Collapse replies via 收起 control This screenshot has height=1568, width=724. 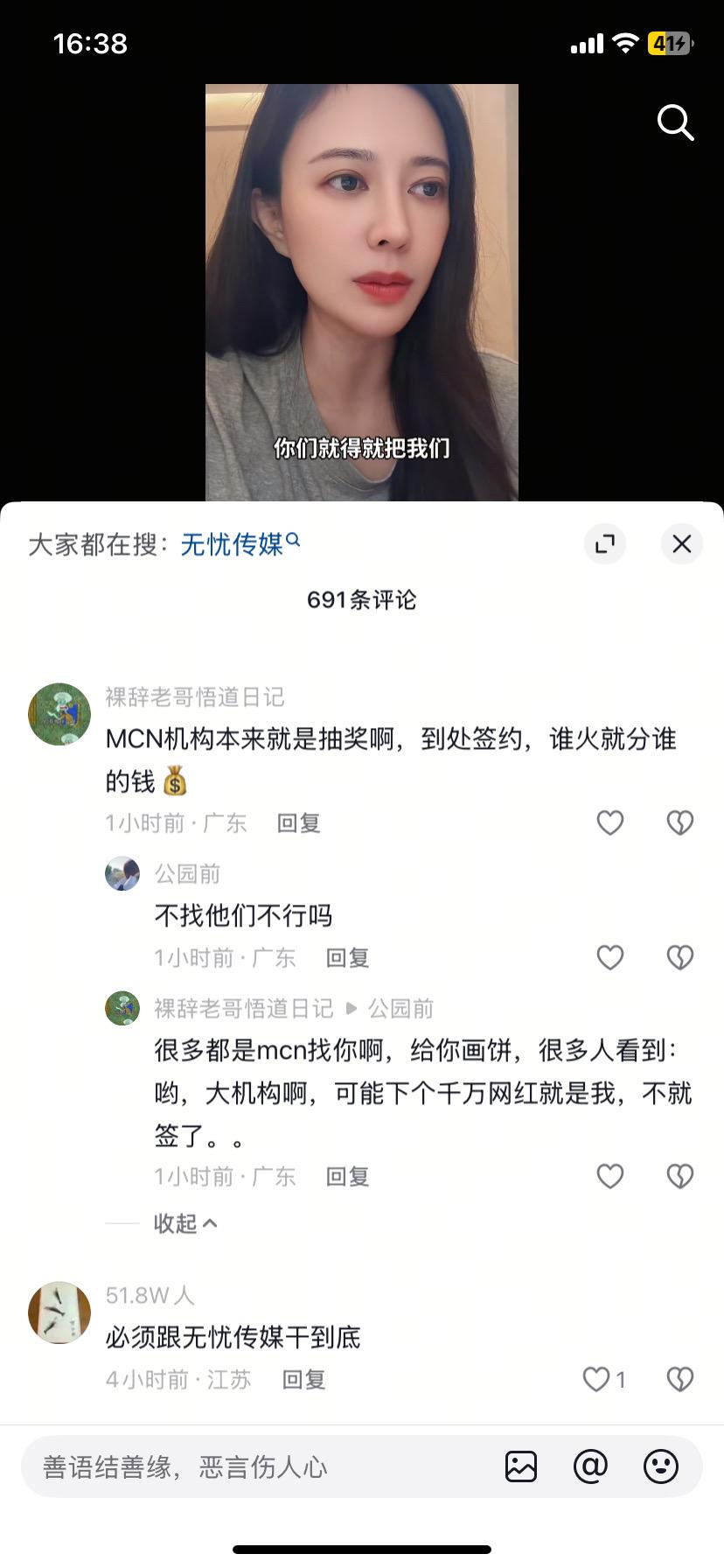[x=184, y=1224]
